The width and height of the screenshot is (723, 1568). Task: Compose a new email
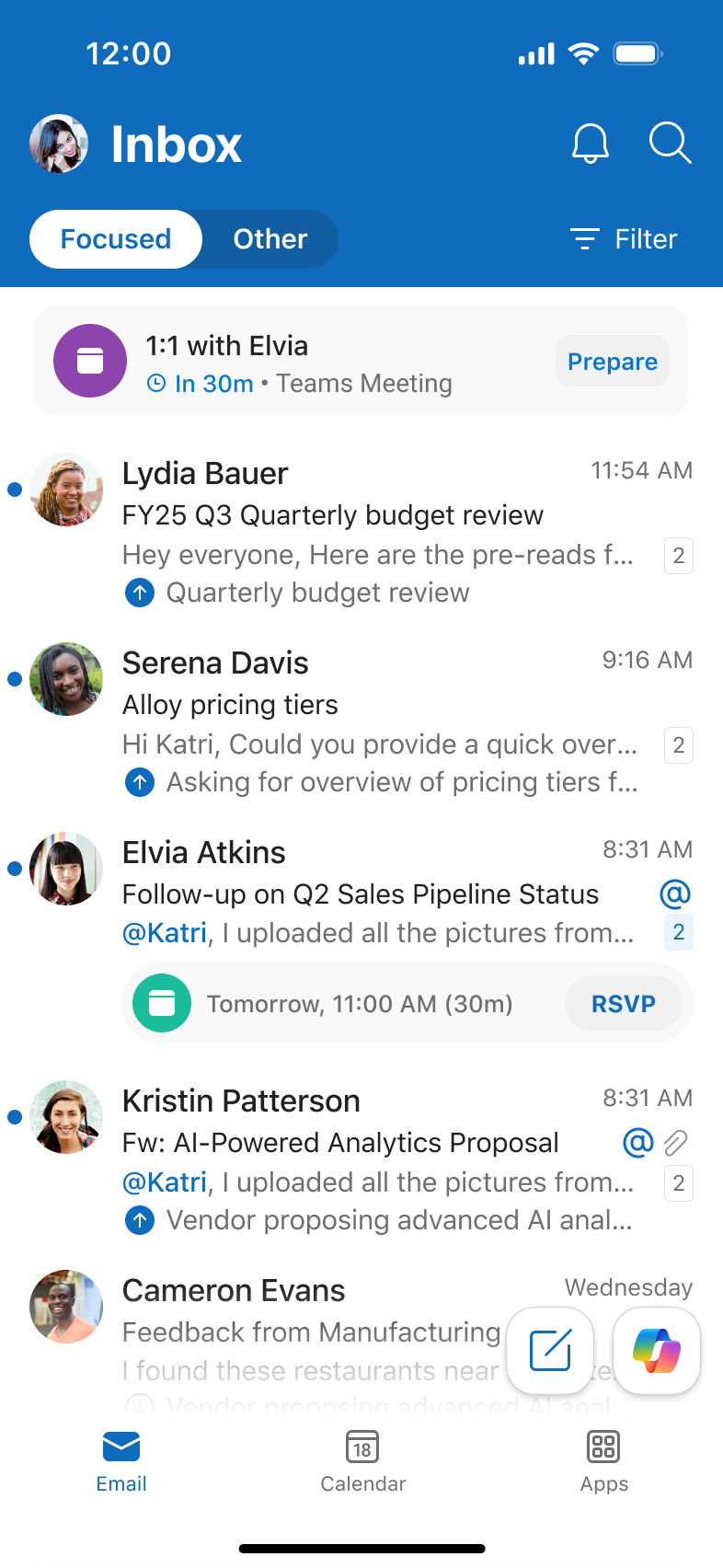pos(550,1351)
